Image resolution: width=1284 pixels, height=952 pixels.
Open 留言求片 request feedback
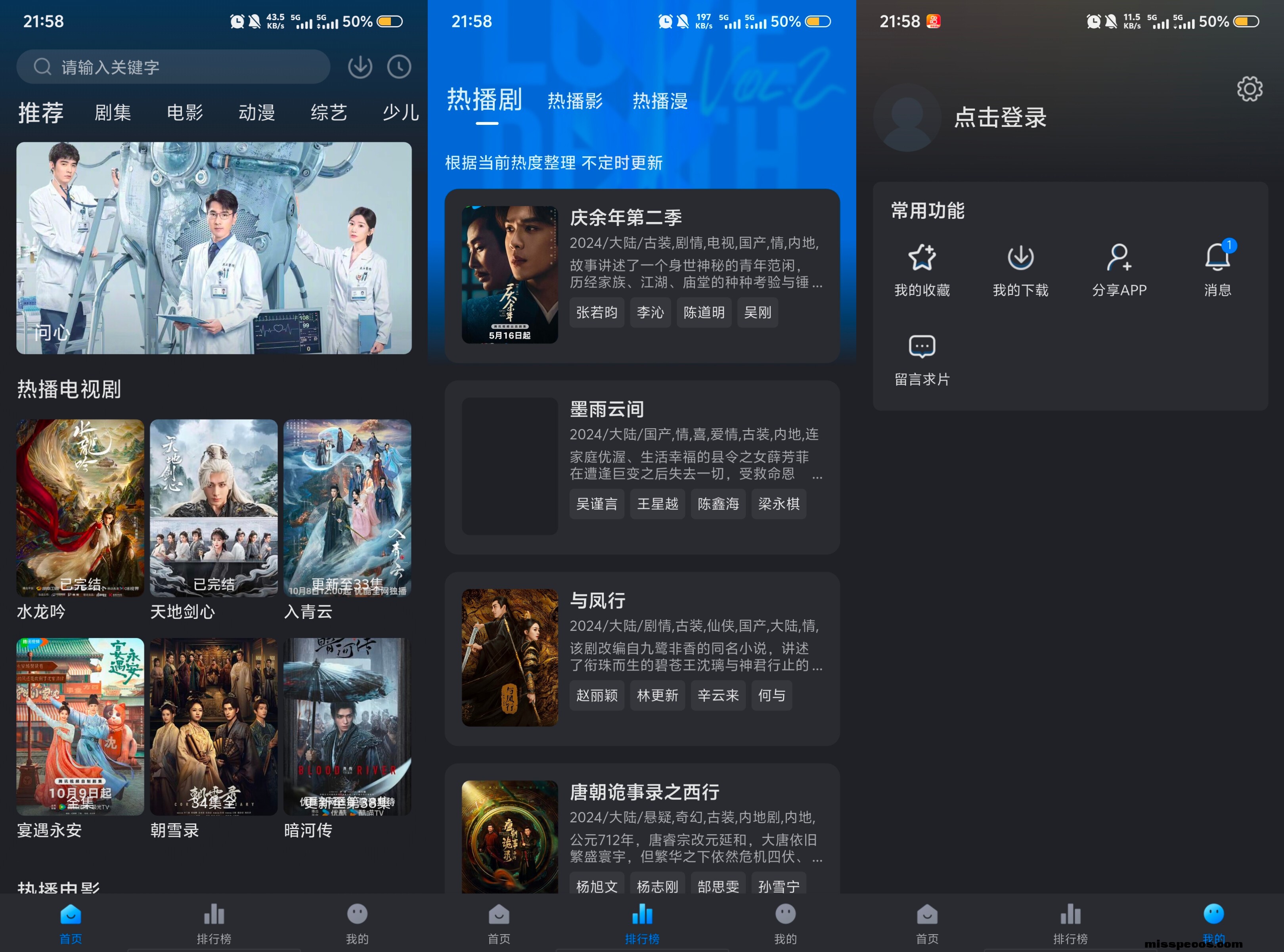[922, 360]
